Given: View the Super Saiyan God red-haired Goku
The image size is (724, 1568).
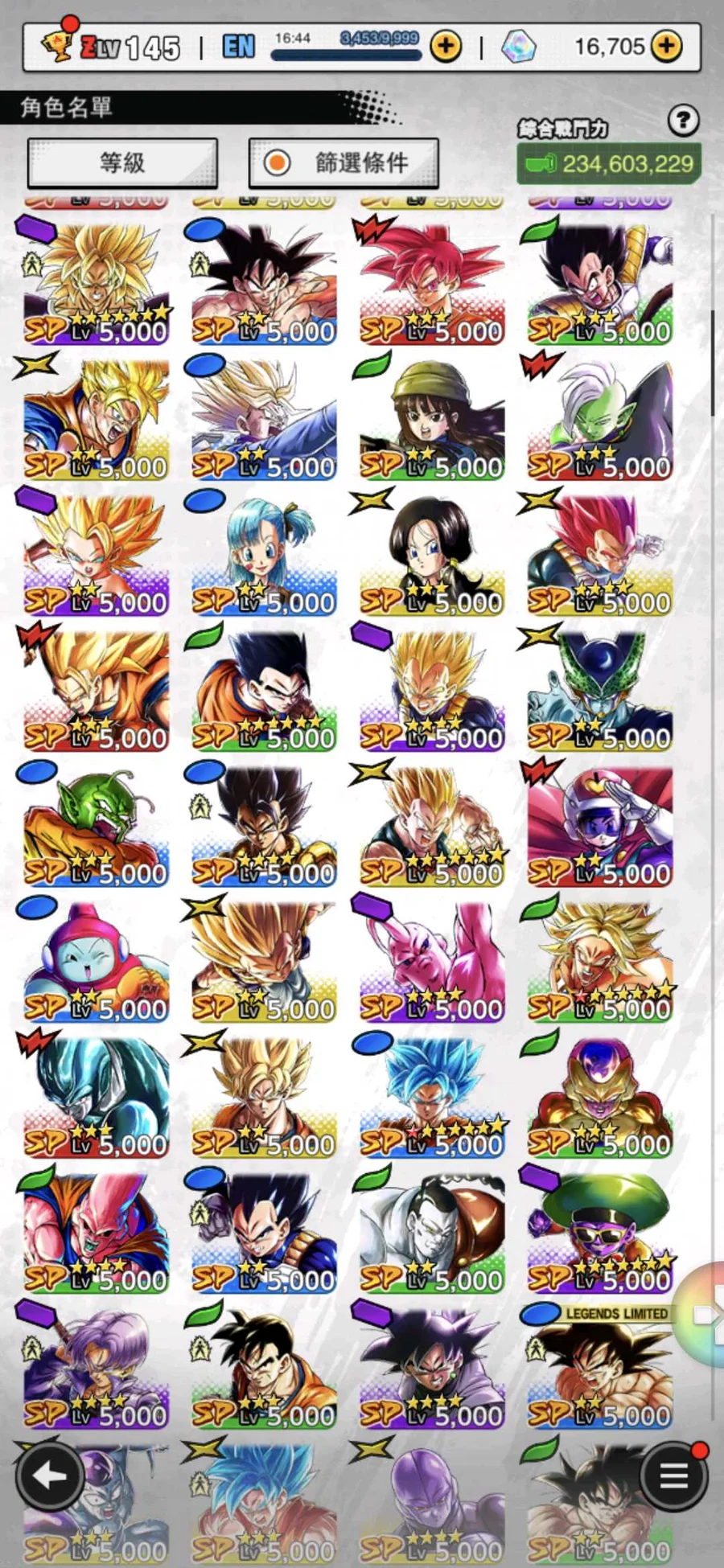Looking at the screenshot, I should (x=431, y=283).
